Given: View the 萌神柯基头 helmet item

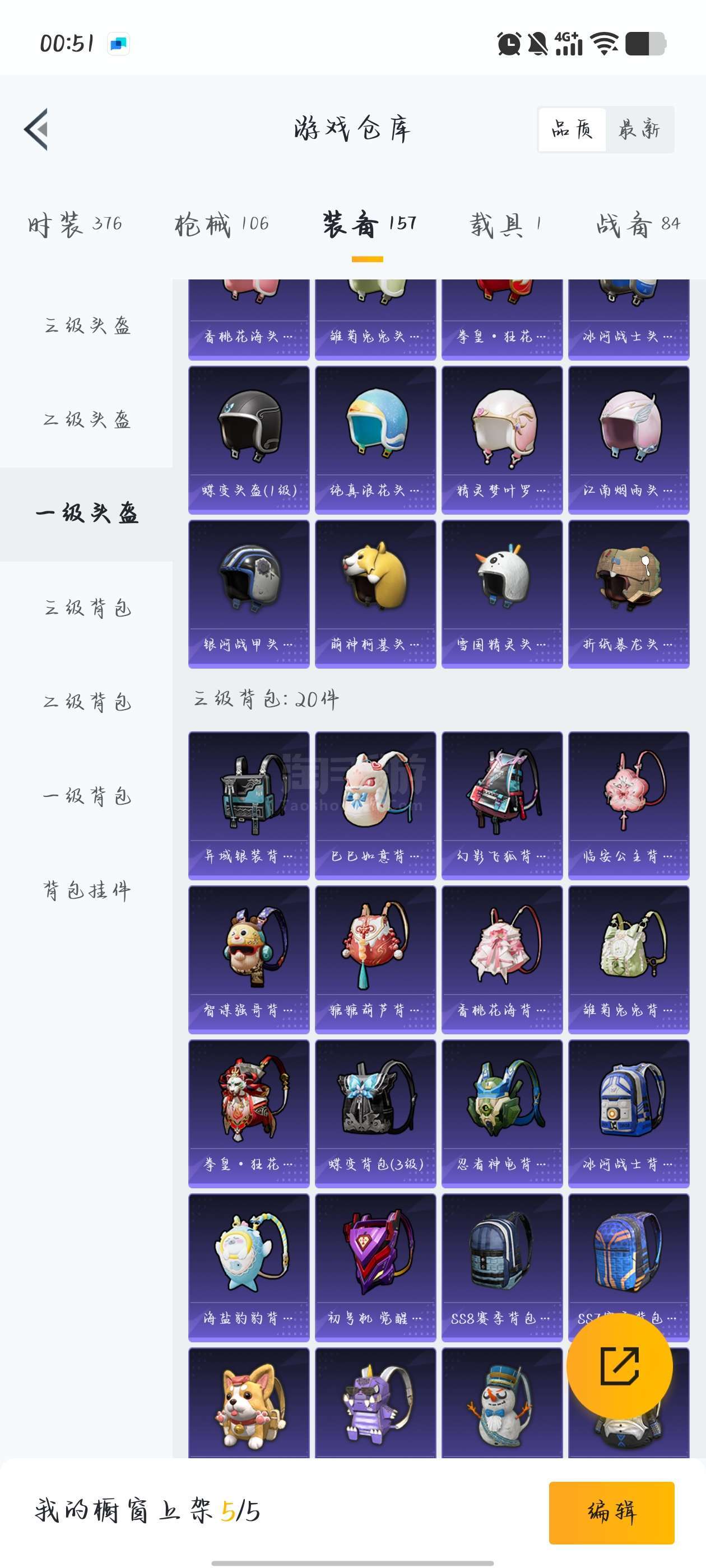Looking at the screenshot, I should point(376,594).
